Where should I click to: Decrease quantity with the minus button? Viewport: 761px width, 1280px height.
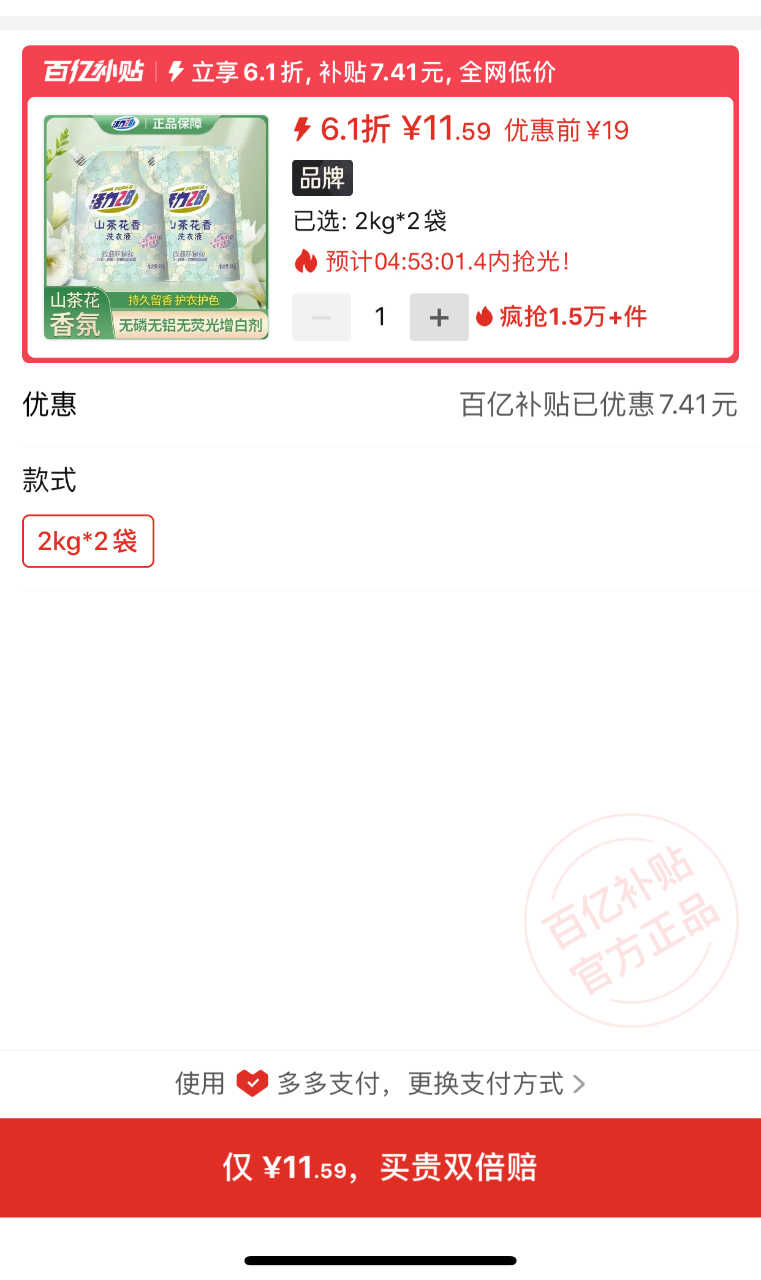click(321, 317)
